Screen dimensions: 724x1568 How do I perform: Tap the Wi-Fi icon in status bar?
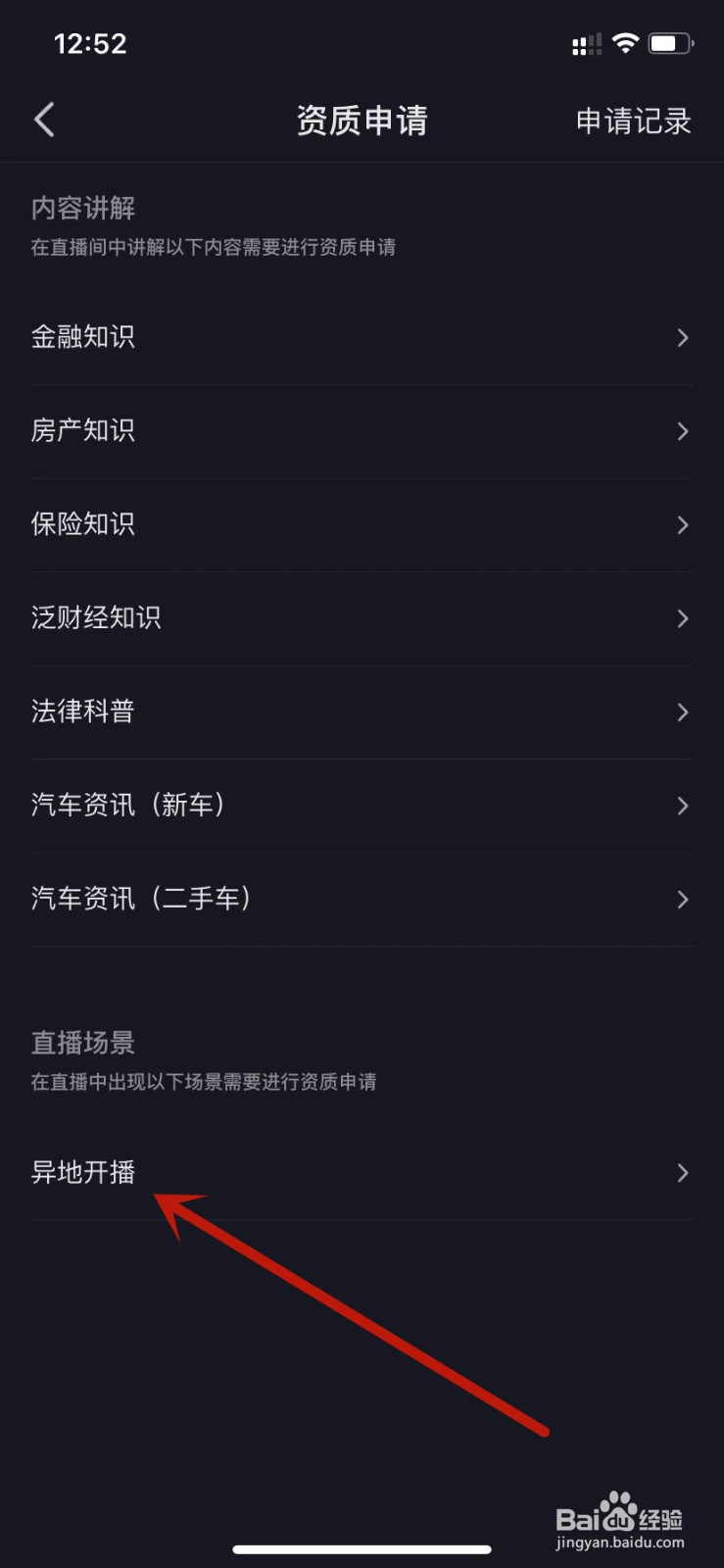point(626,42)
